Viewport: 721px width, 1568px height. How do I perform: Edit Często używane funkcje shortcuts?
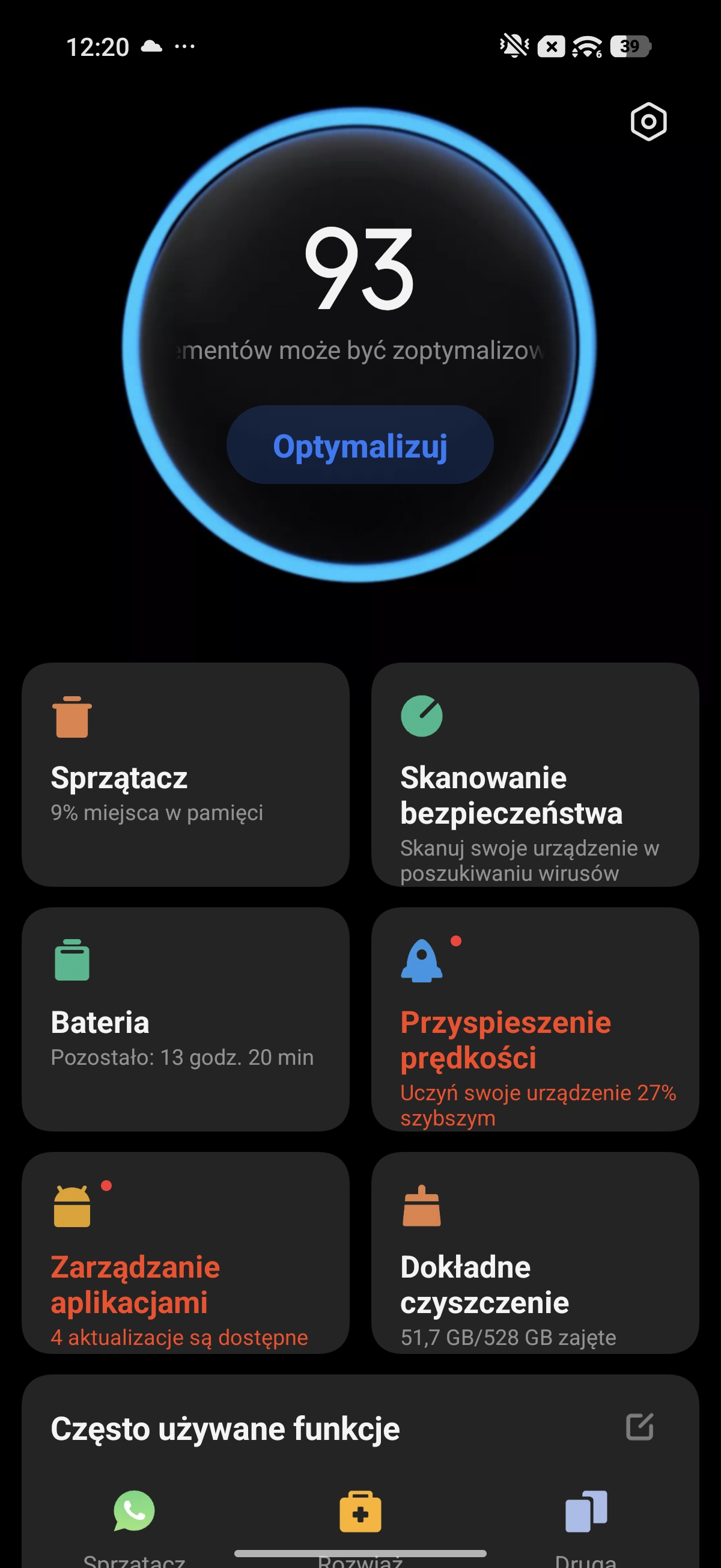[x=639, y=1426]
